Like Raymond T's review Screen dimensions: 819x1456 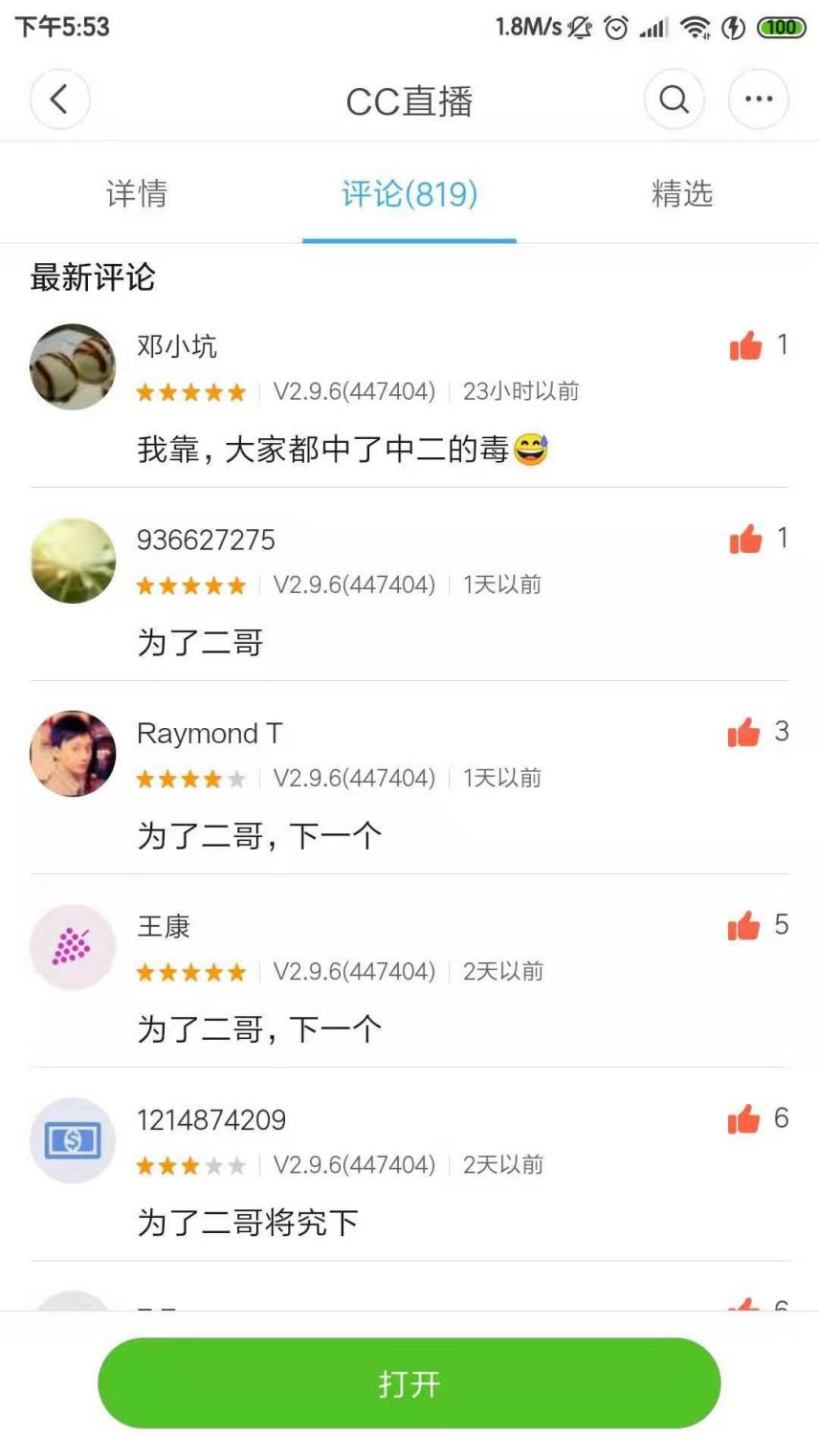point(743,733)
